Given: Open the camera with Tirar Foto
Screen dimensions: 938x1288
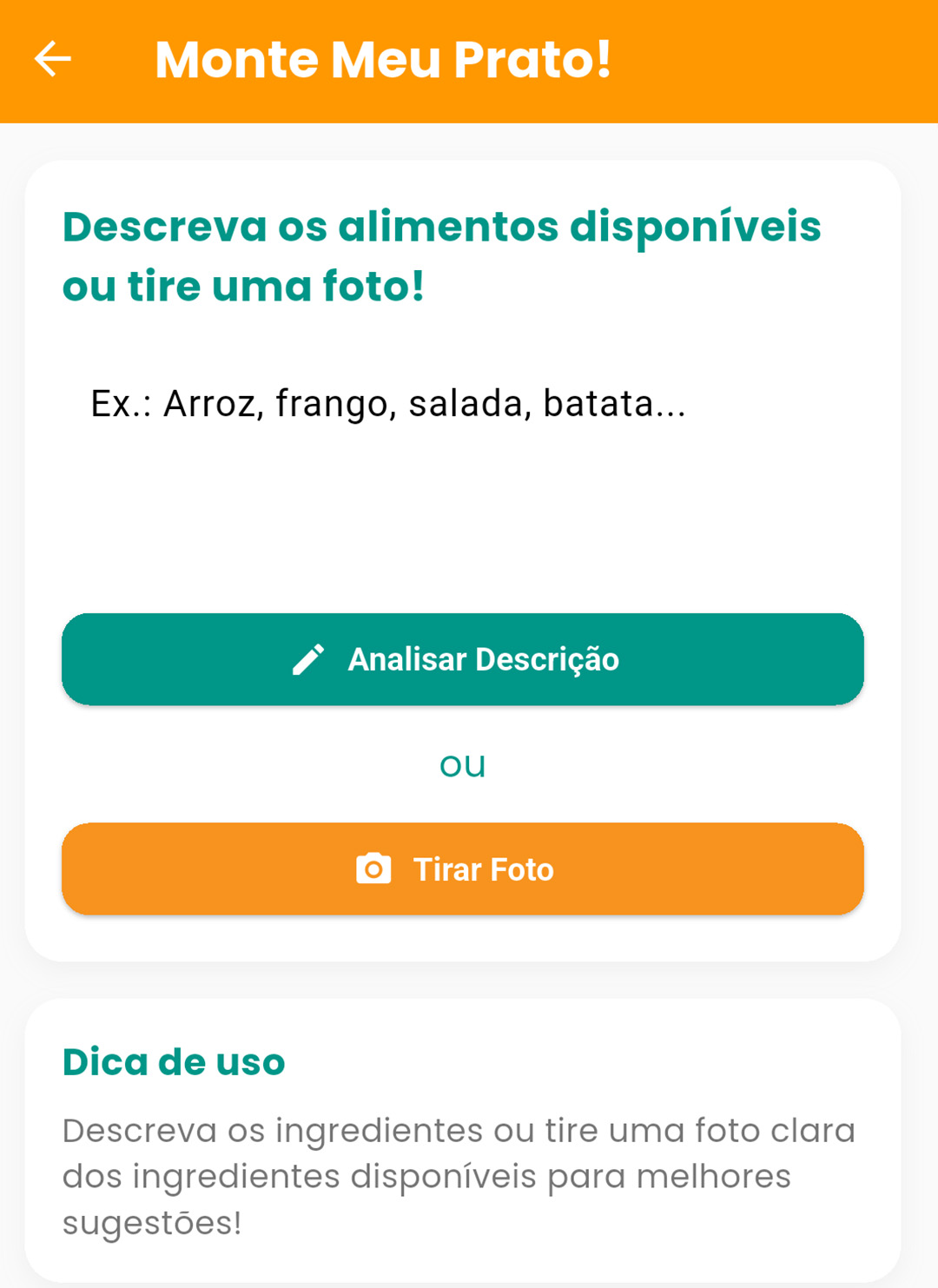Looking at the screenshot, I should [x=462, y=869].
